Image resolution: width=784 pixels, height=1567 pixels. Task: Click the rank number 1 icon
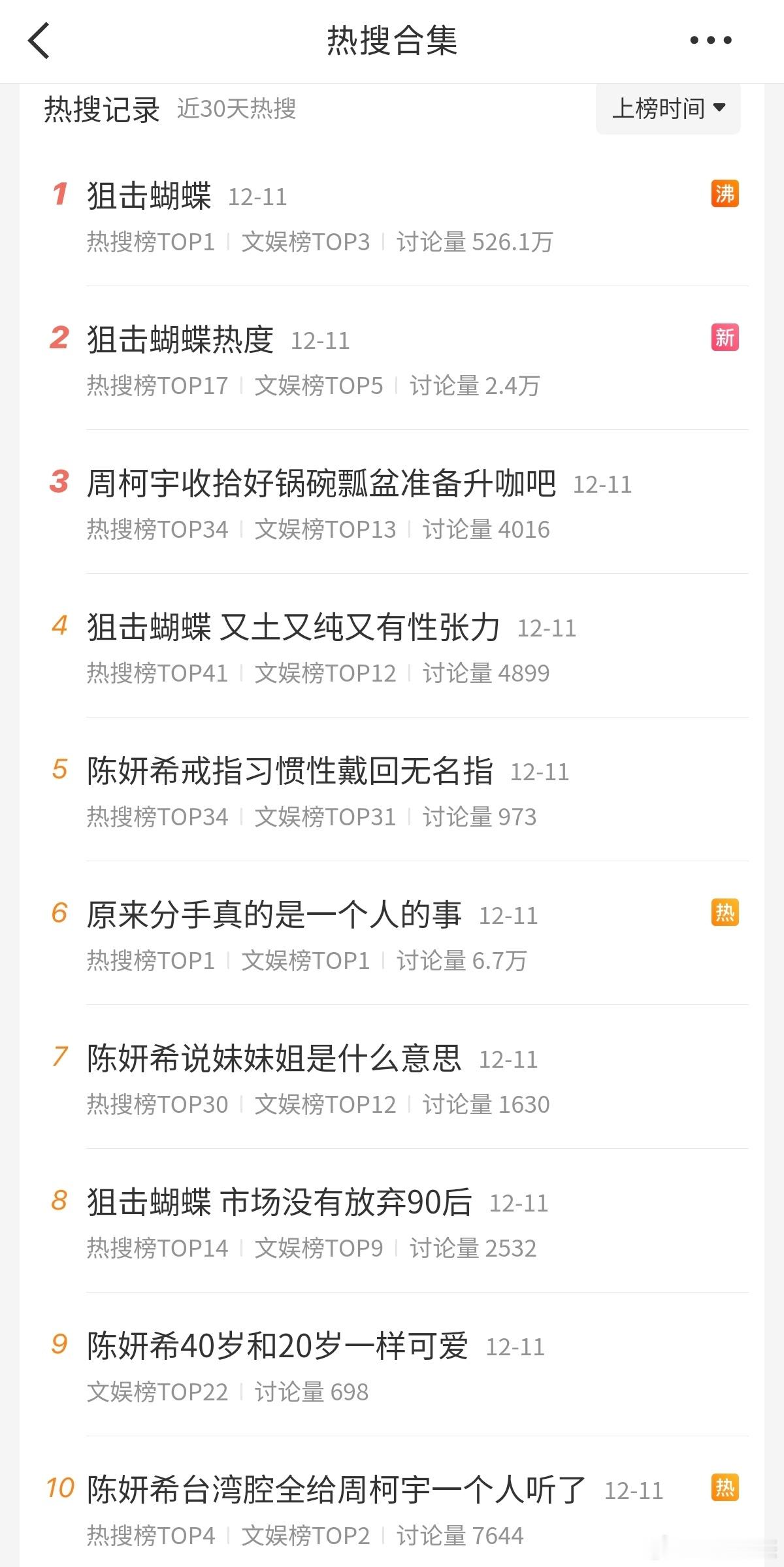(58, 194)
